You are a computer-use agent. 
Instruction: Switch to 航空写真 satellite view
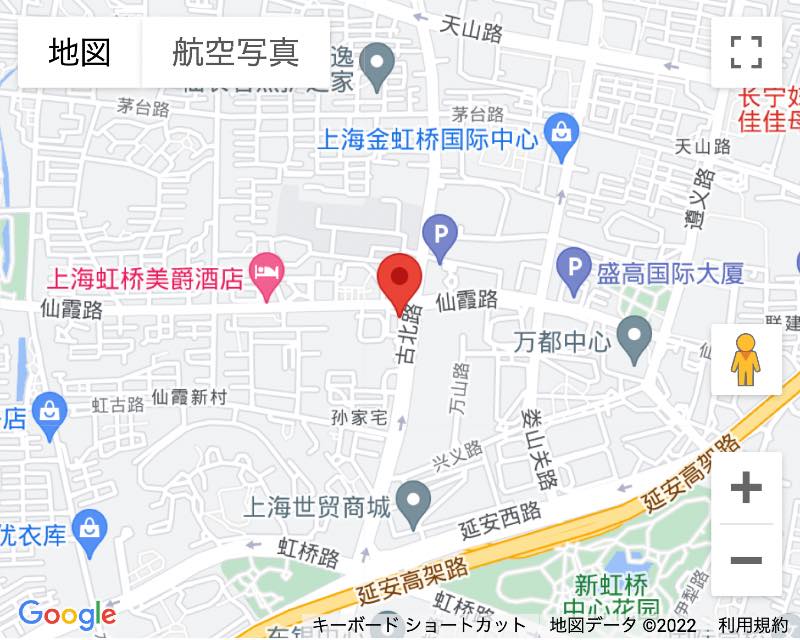click(236, 52)
